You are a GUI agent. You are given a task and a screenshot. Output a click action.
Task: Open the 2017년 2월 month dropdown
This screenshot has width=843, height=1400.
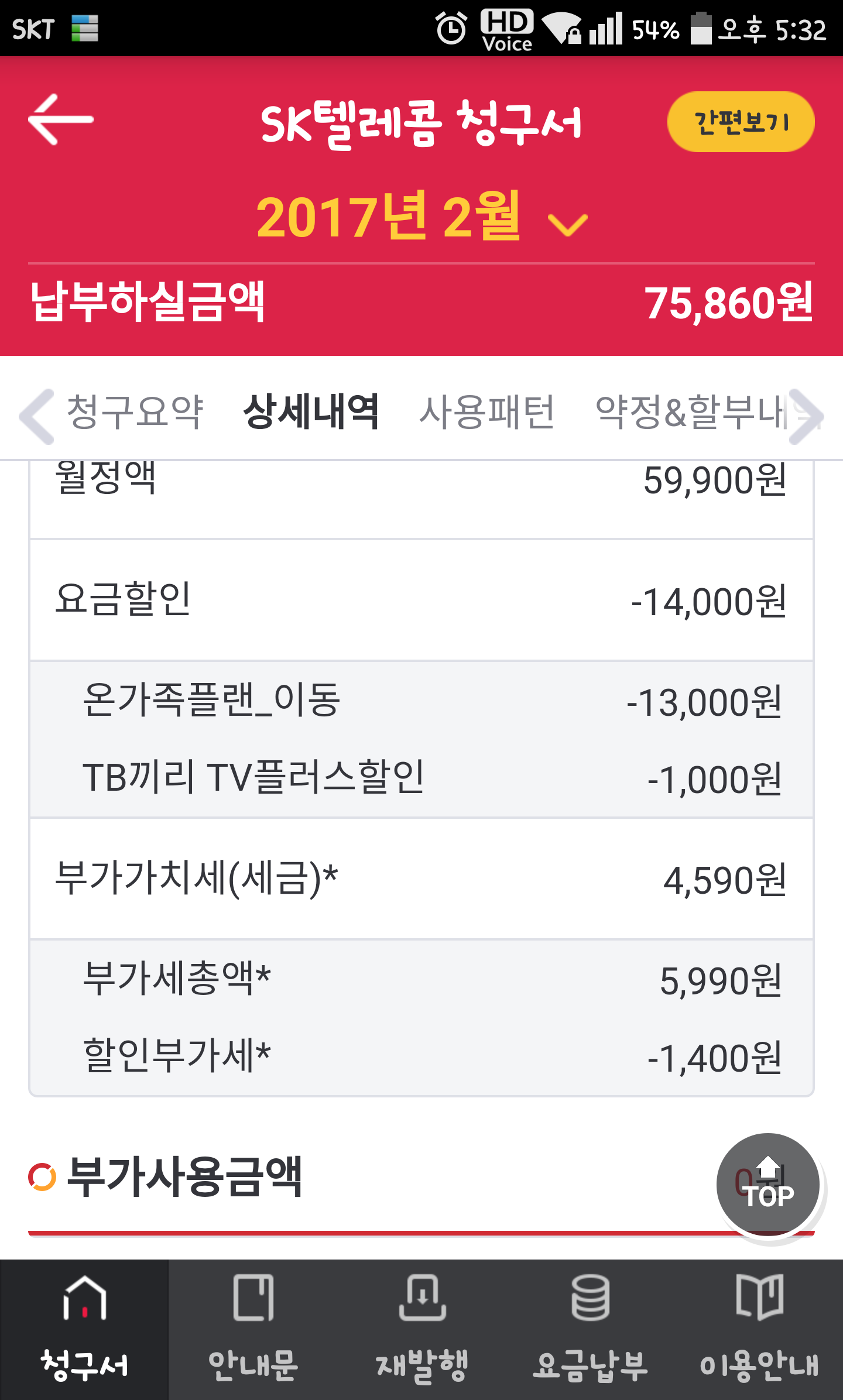coord(421,218)
